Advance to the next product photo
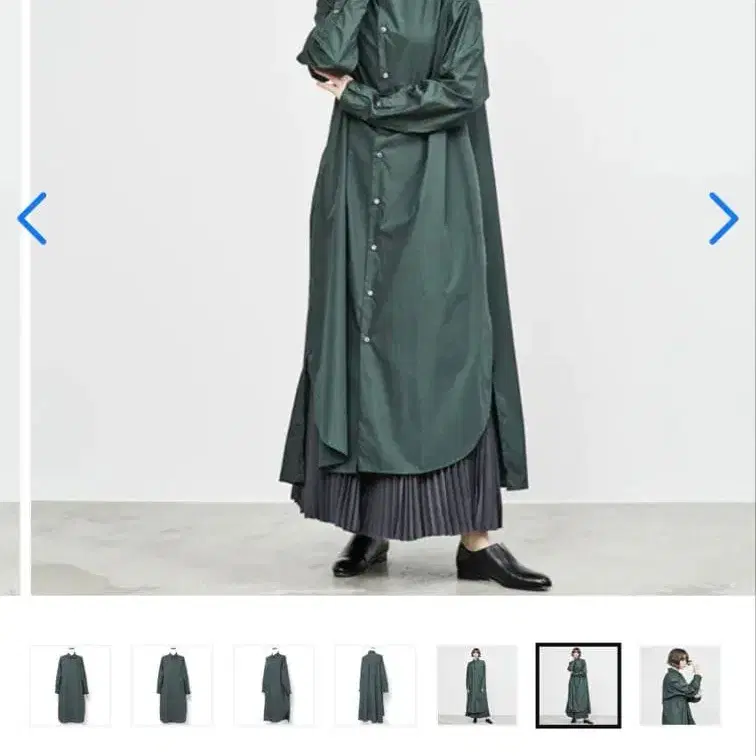Viewport: 756px width, 756px height. point(723,219)
